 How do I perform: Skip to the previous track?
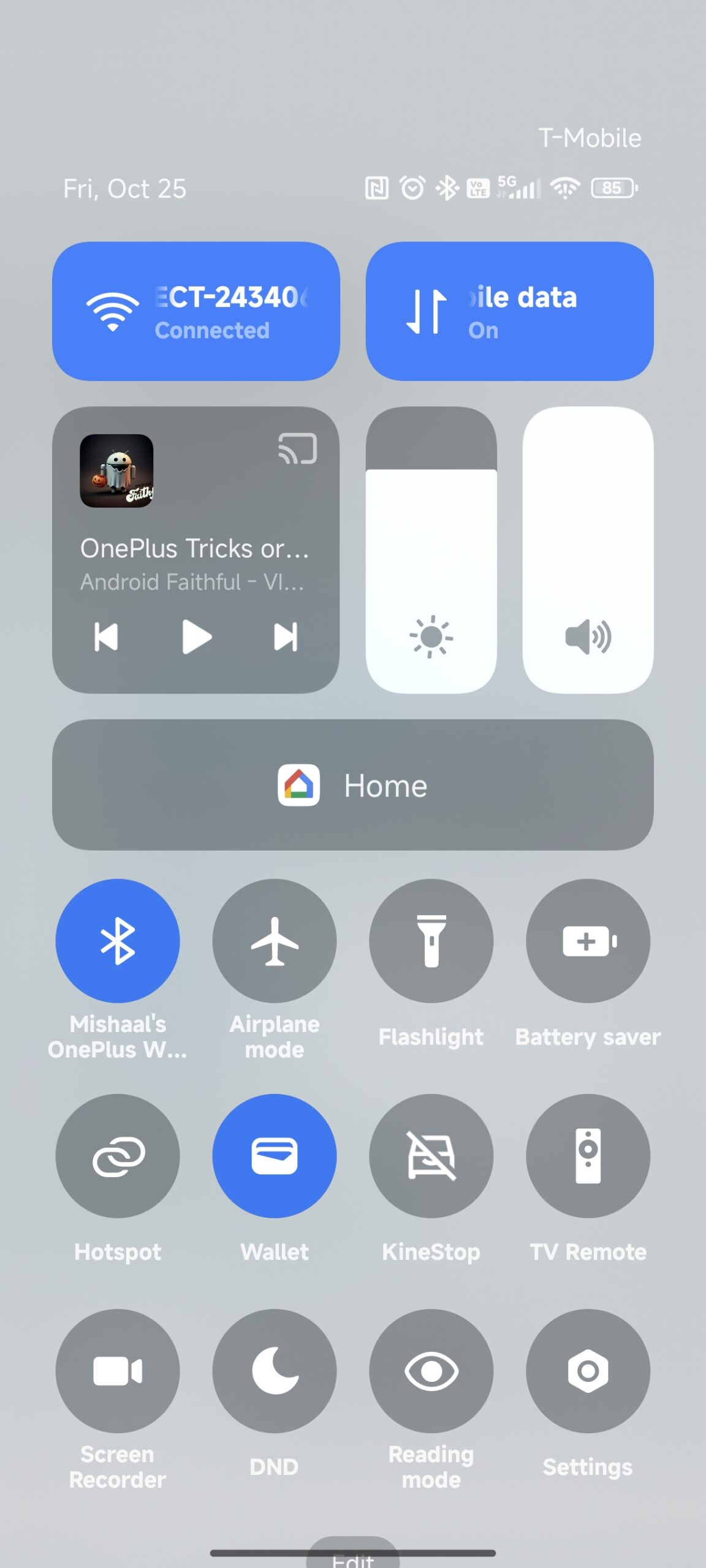pyautogui.click(x=106, y=637)
